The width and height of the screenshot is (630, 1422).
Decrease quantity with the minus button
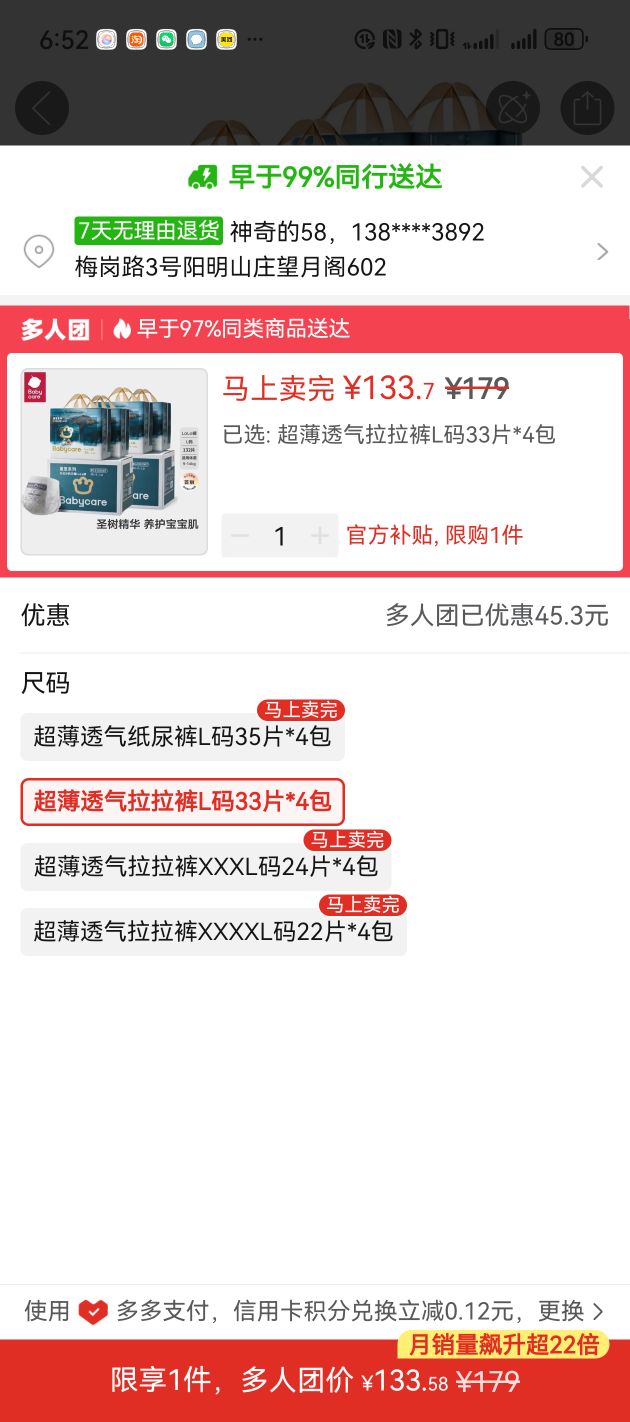(x=240, y=536)
